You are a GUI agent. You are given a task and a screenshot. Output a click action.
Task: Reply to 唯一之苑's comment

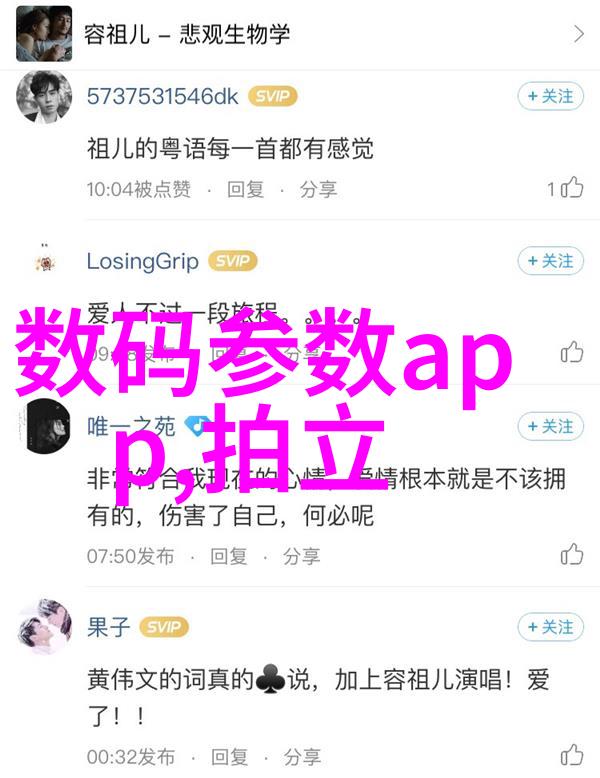coord(228,555)
